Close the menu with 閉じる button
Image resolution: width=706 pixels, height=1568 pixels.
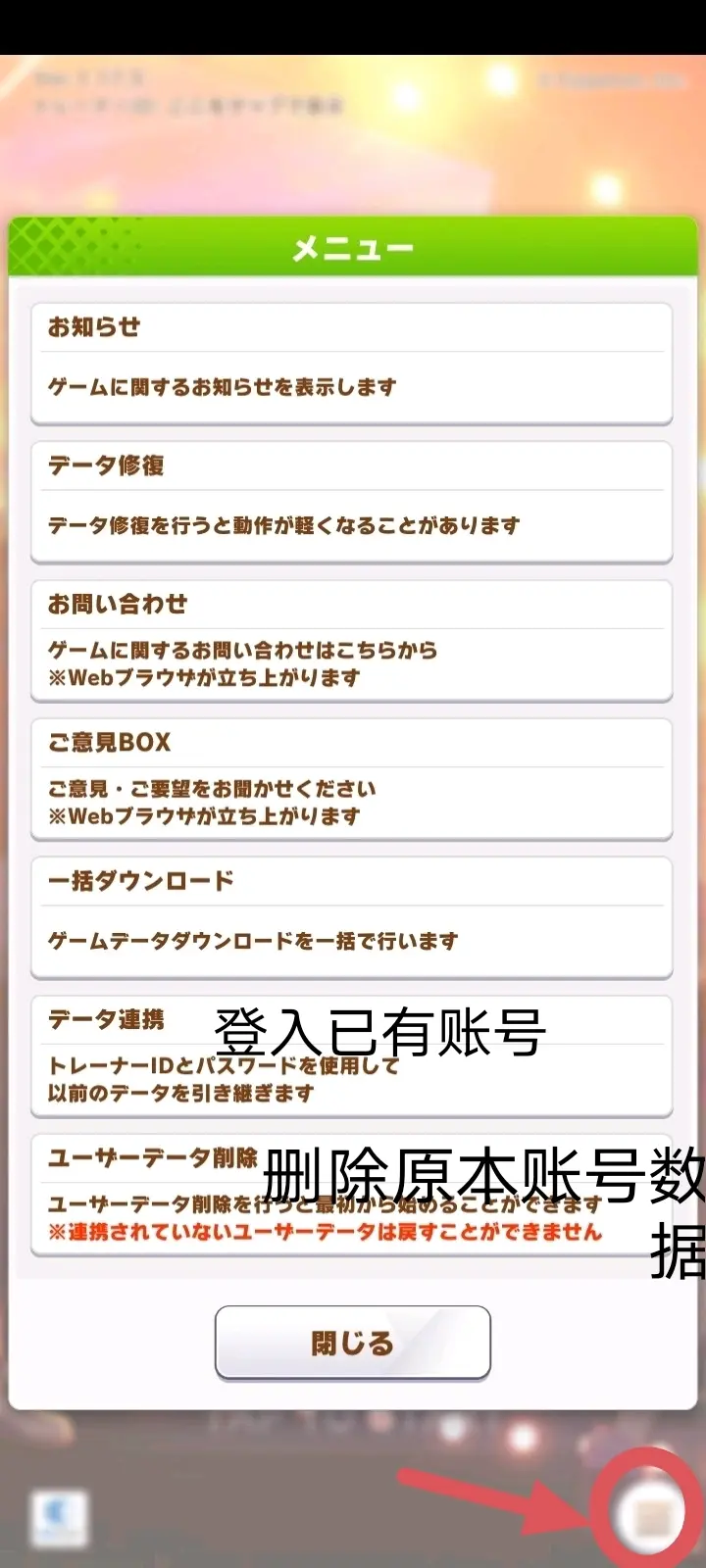(x=352, y=1342)
